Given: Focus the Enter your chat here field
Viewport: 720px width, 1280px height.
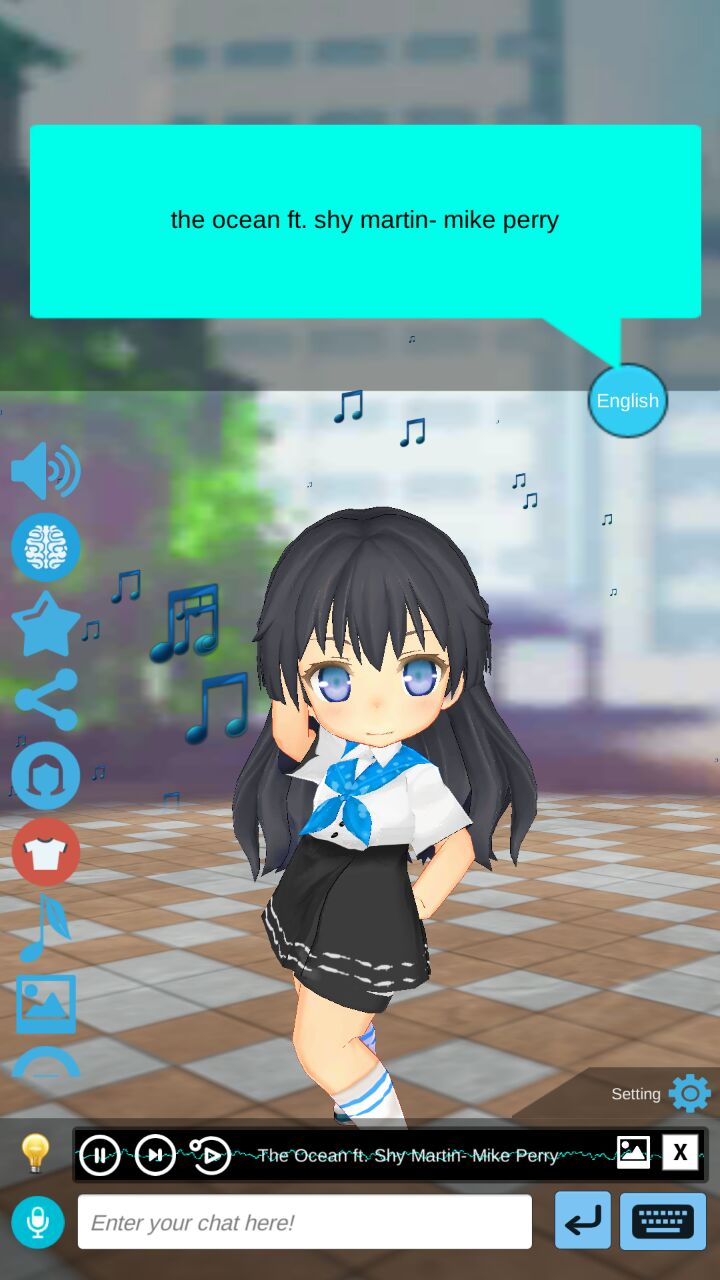Looking at the screenshot, I should [305, 1222].
